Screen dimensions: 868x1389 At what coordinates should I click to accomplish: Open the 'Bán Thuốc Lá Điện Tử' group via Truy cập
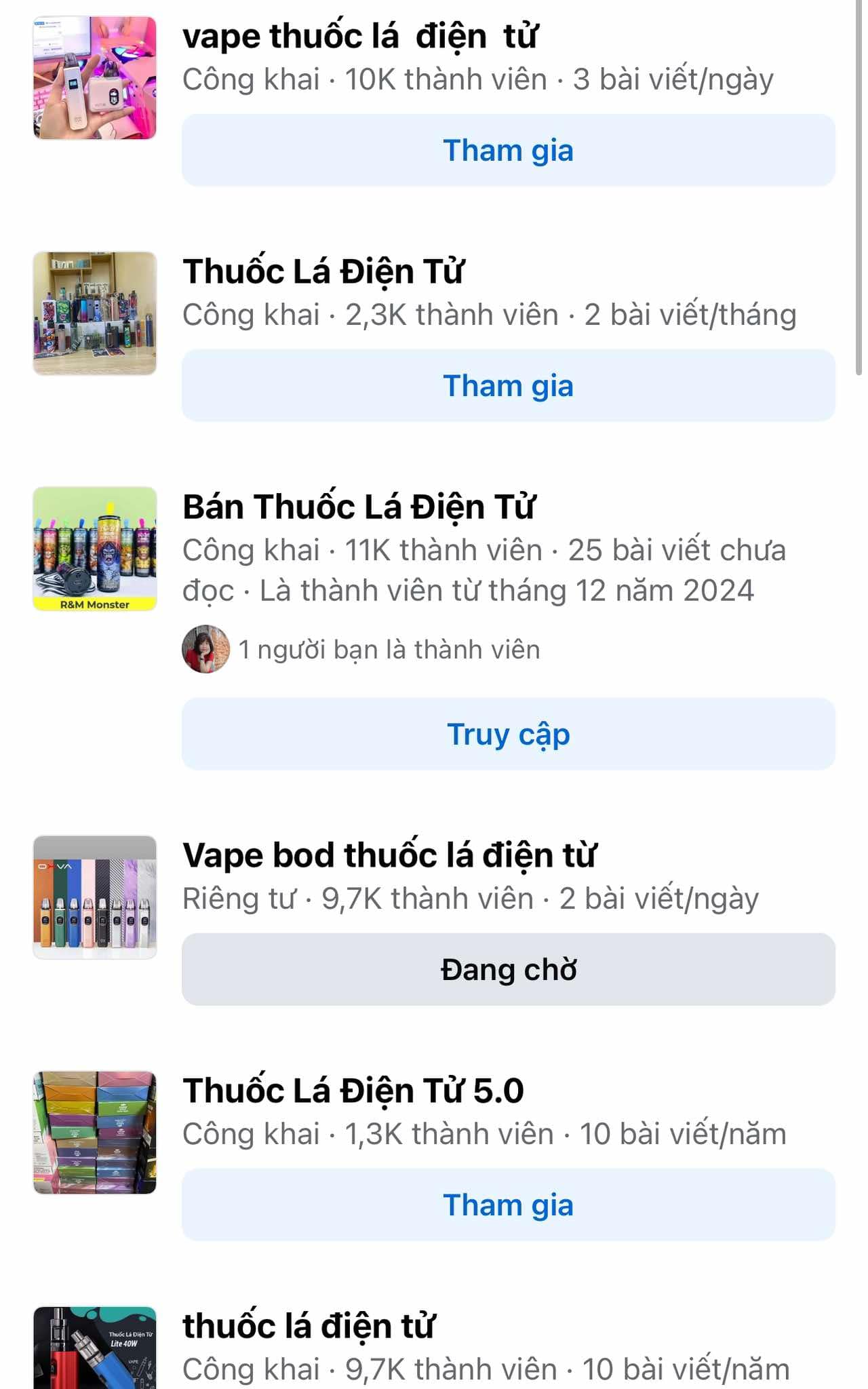[x=508, y=734]
